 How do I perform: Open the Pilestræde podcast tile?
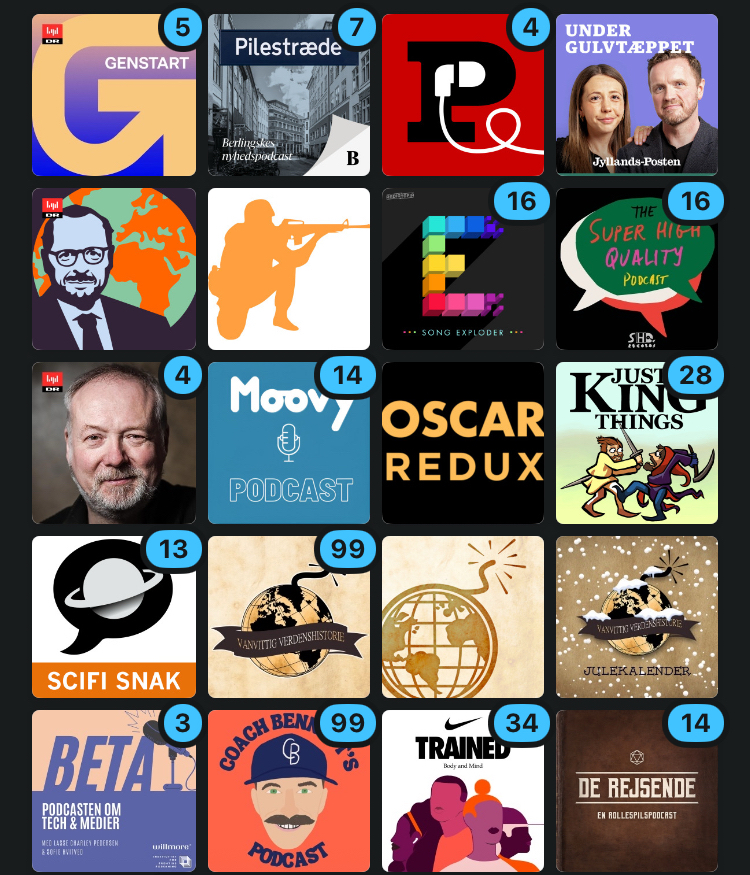click(288, 95)
